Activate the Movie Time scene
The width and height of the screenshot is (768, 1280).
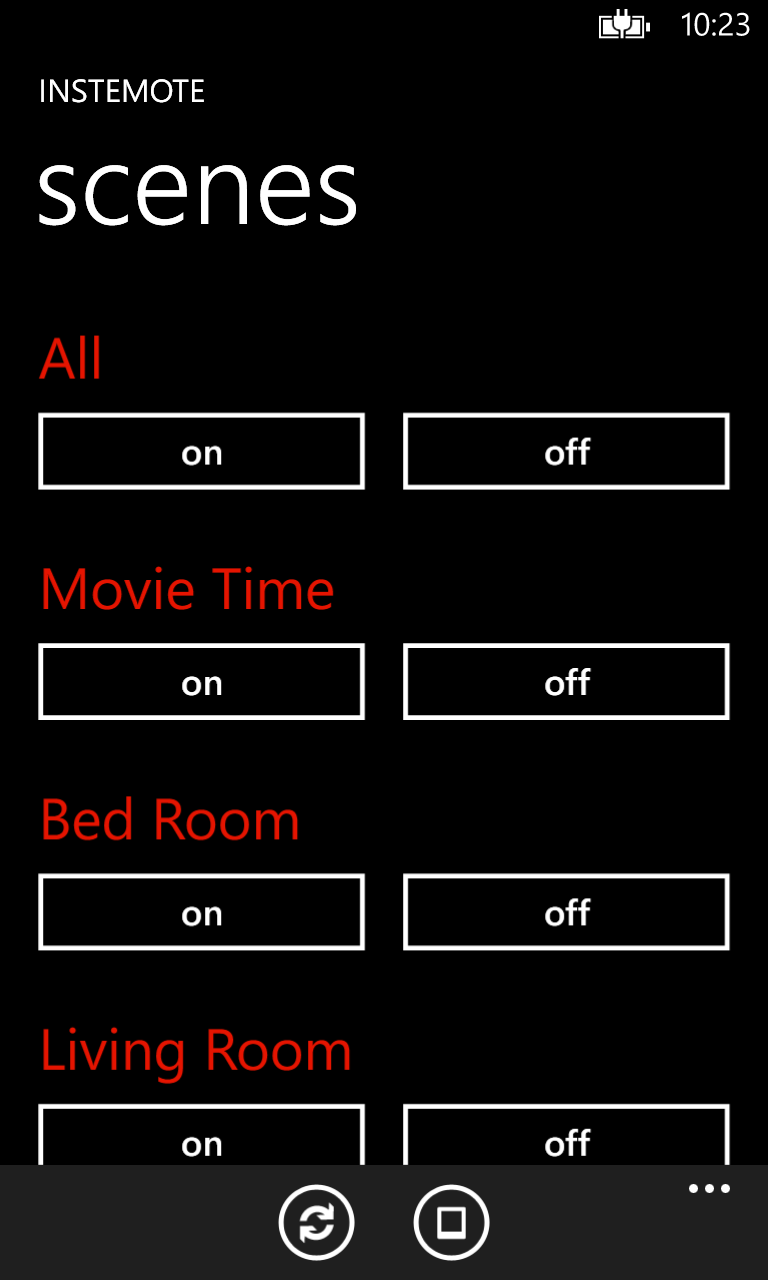[x=201, y=682]
